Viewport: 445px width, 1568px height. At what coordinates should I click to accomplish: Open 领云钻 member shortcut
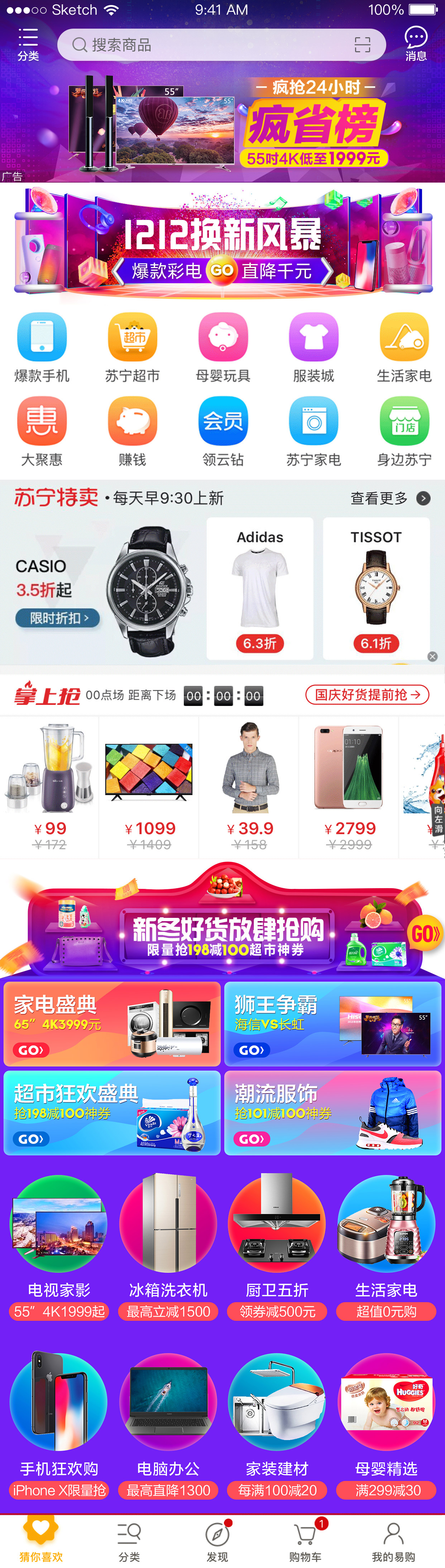(223, 431)
